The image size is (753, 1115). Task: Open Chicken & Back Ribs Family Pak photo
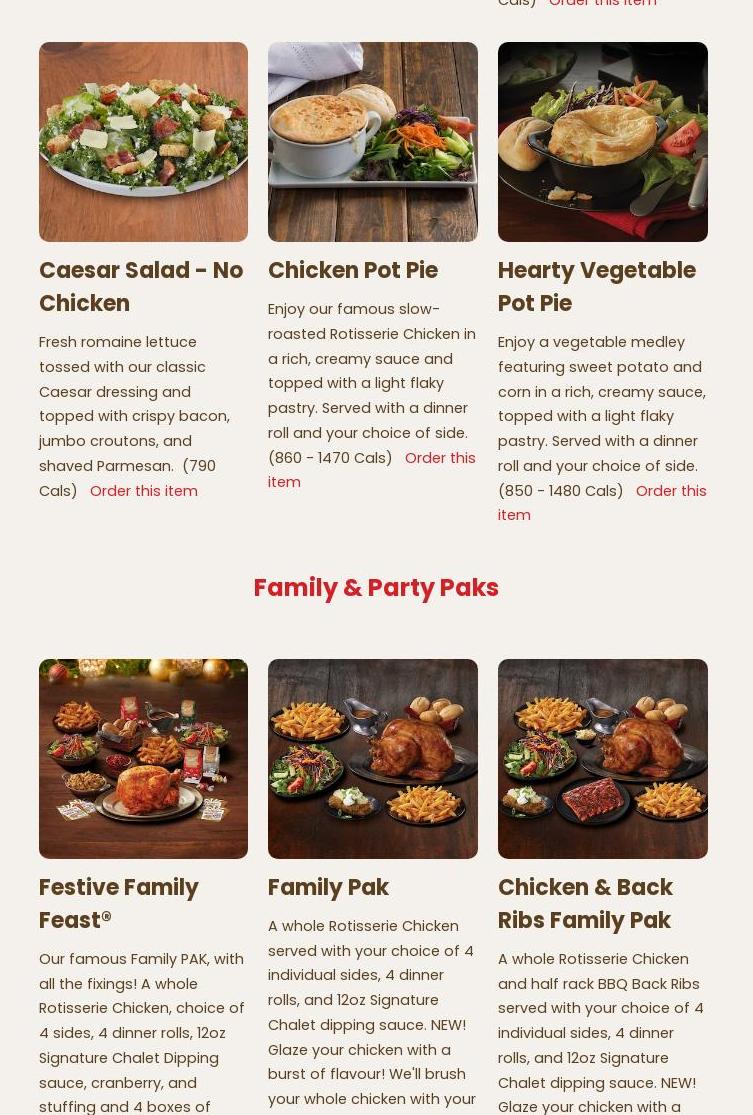point(602,758)
